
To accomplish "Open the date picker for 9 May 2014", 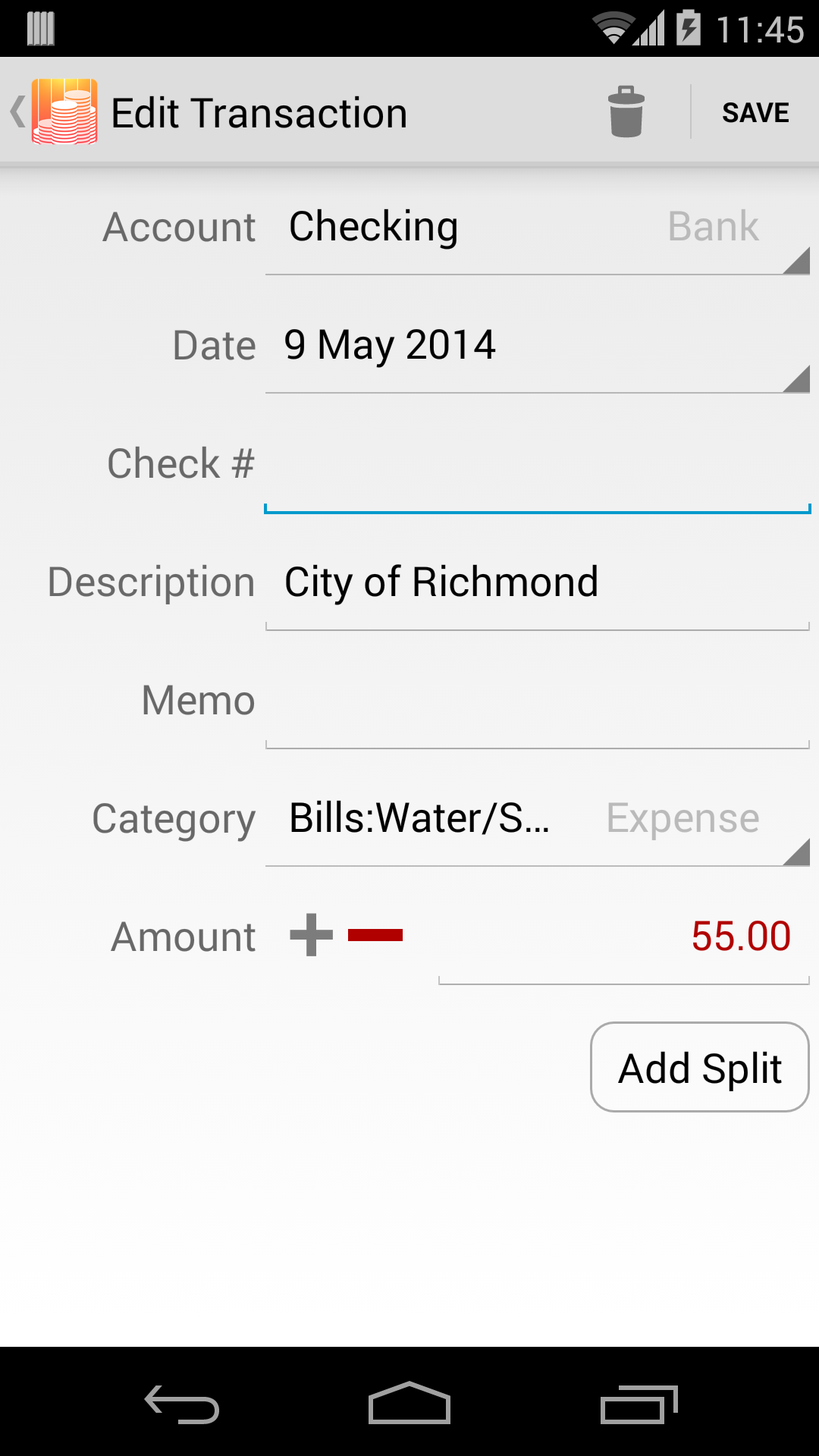I will 538,346.
